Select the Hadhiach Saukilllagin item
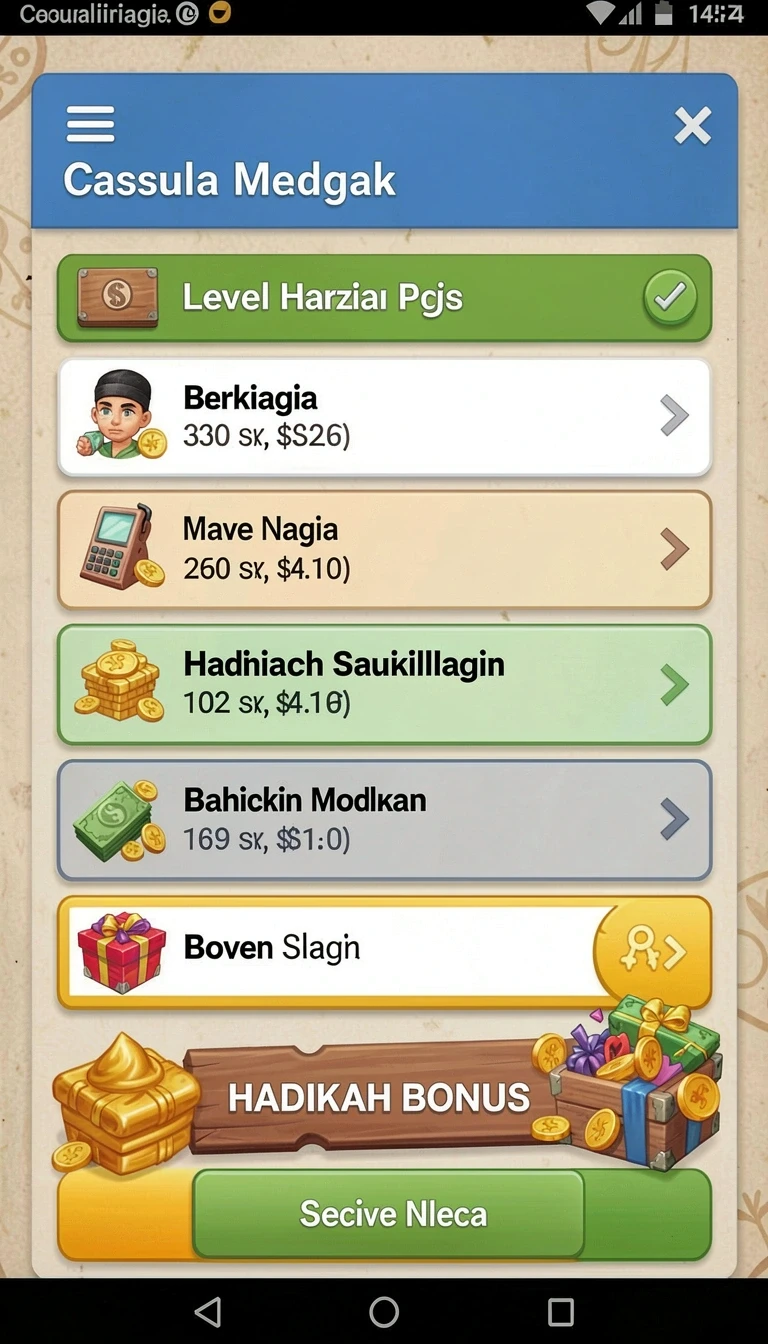This screenshot has width=768, height=1344. (x=384, y=684)
